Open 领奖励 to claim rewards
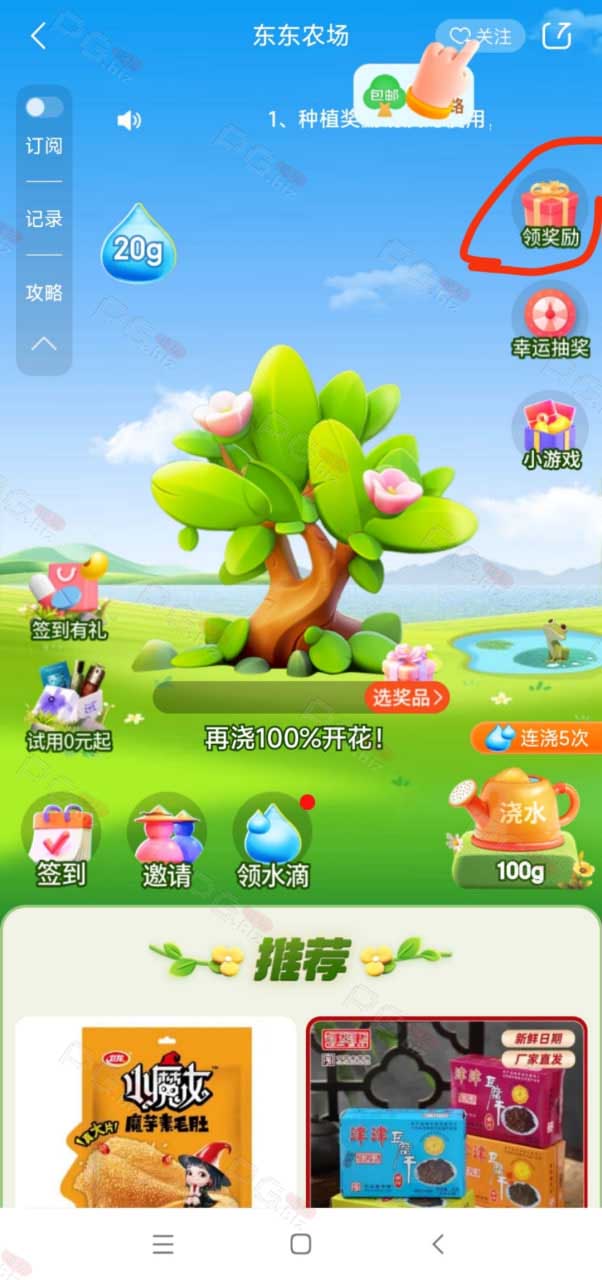The height and width of the screenshot is (1280, 602). pos(551,214)
